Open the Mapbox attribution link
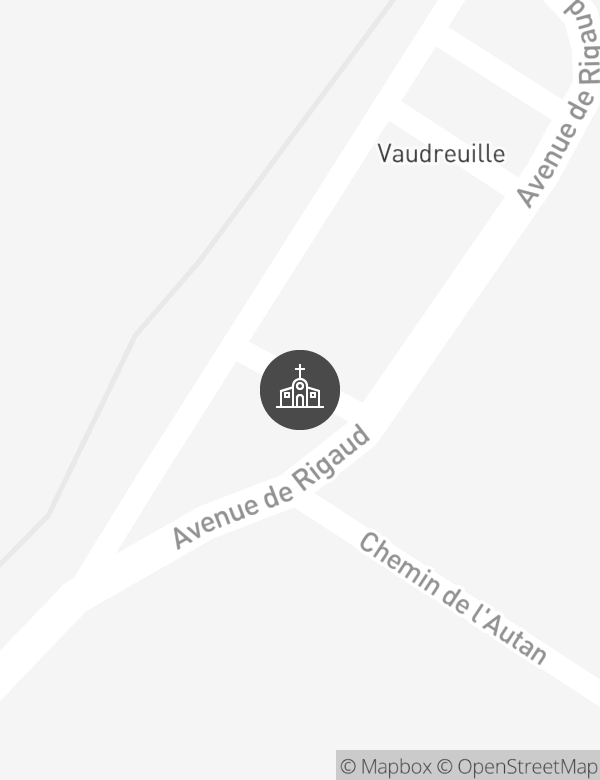The height and width of the screenshot is (780, 600). [387, 766]
